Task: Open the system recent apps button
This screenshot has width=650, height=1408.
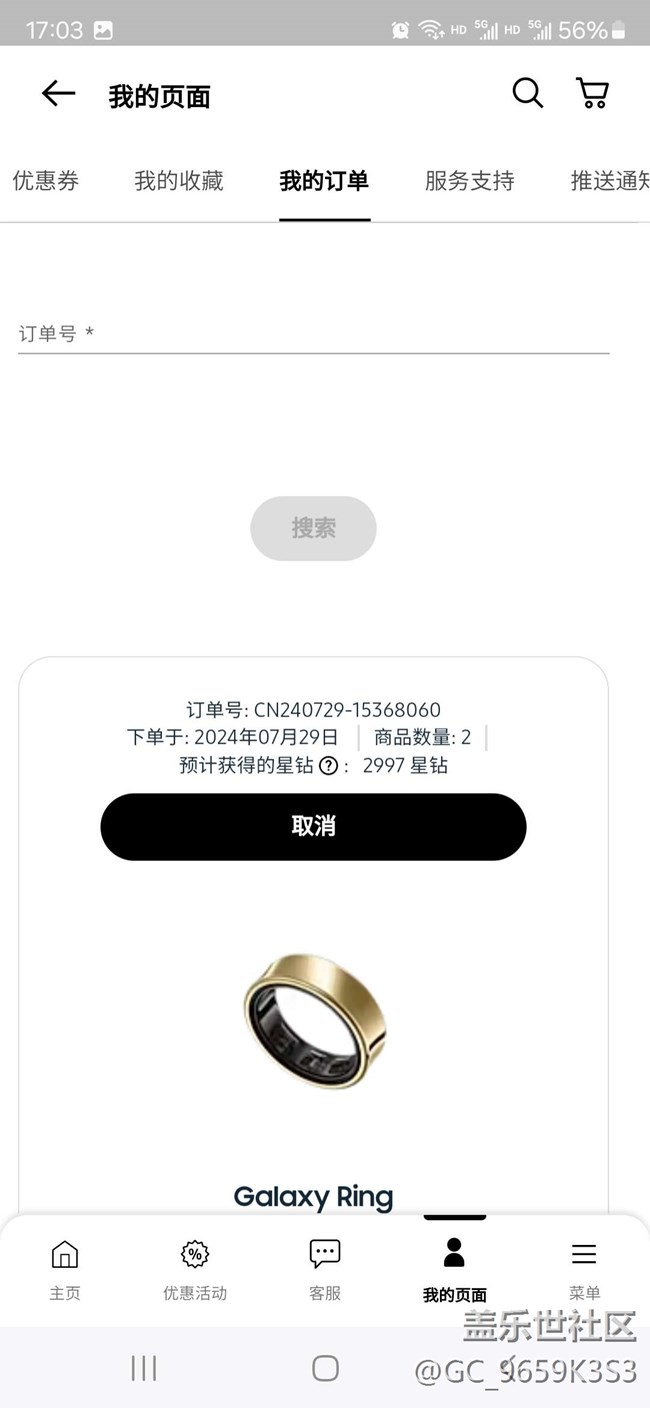Action: [144, 1368]
